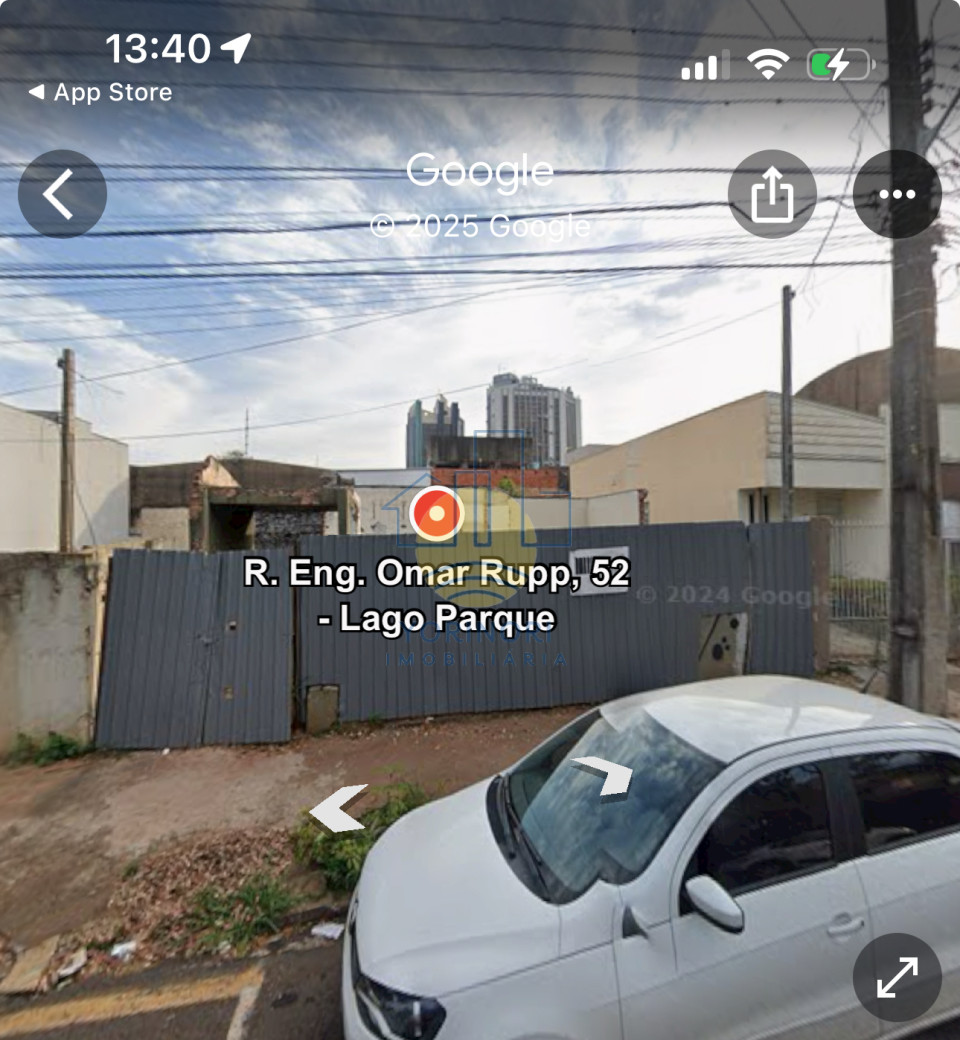
Task: Tap the charging battery indicator
Action: click(833, 64)
